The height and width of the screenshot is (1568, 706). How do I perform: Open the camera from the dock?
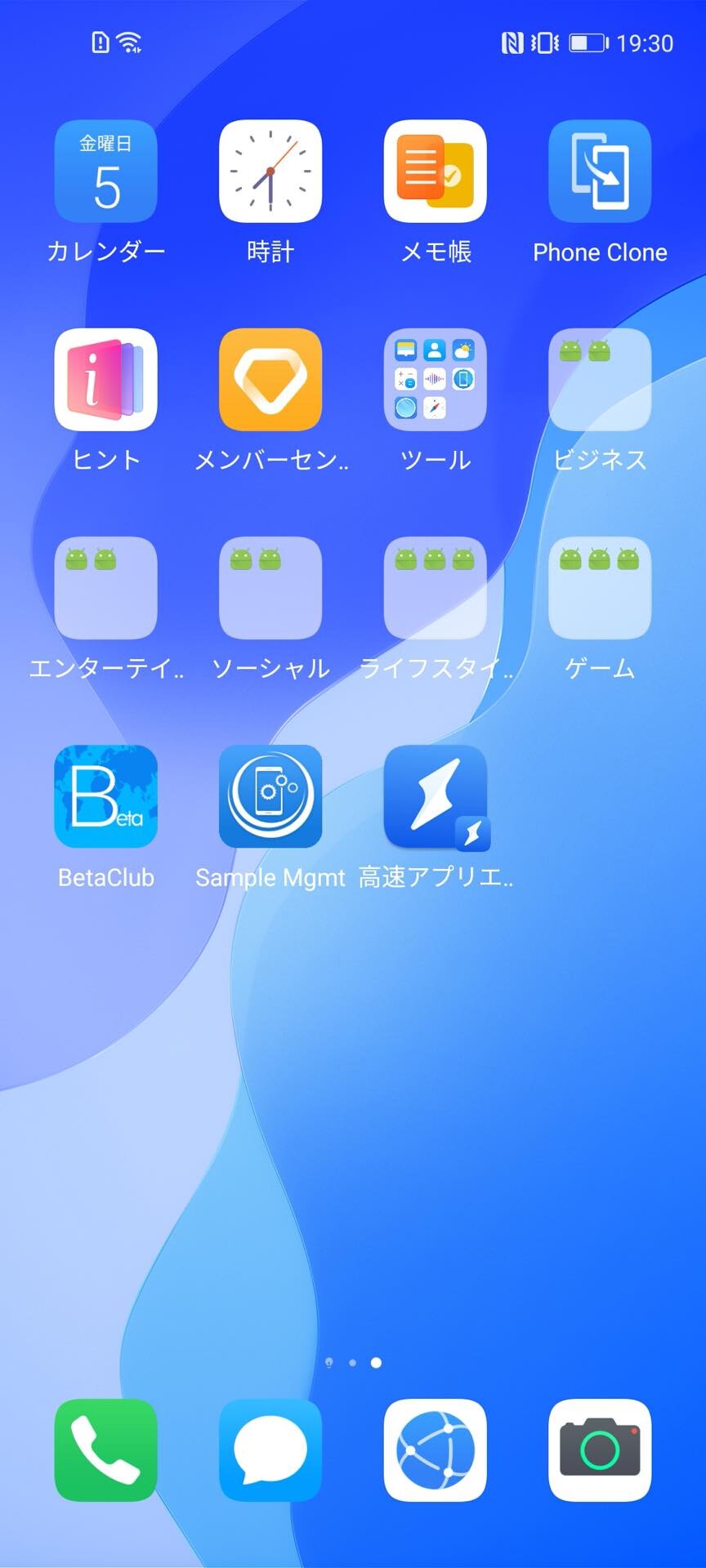[x=600, y=1450]
